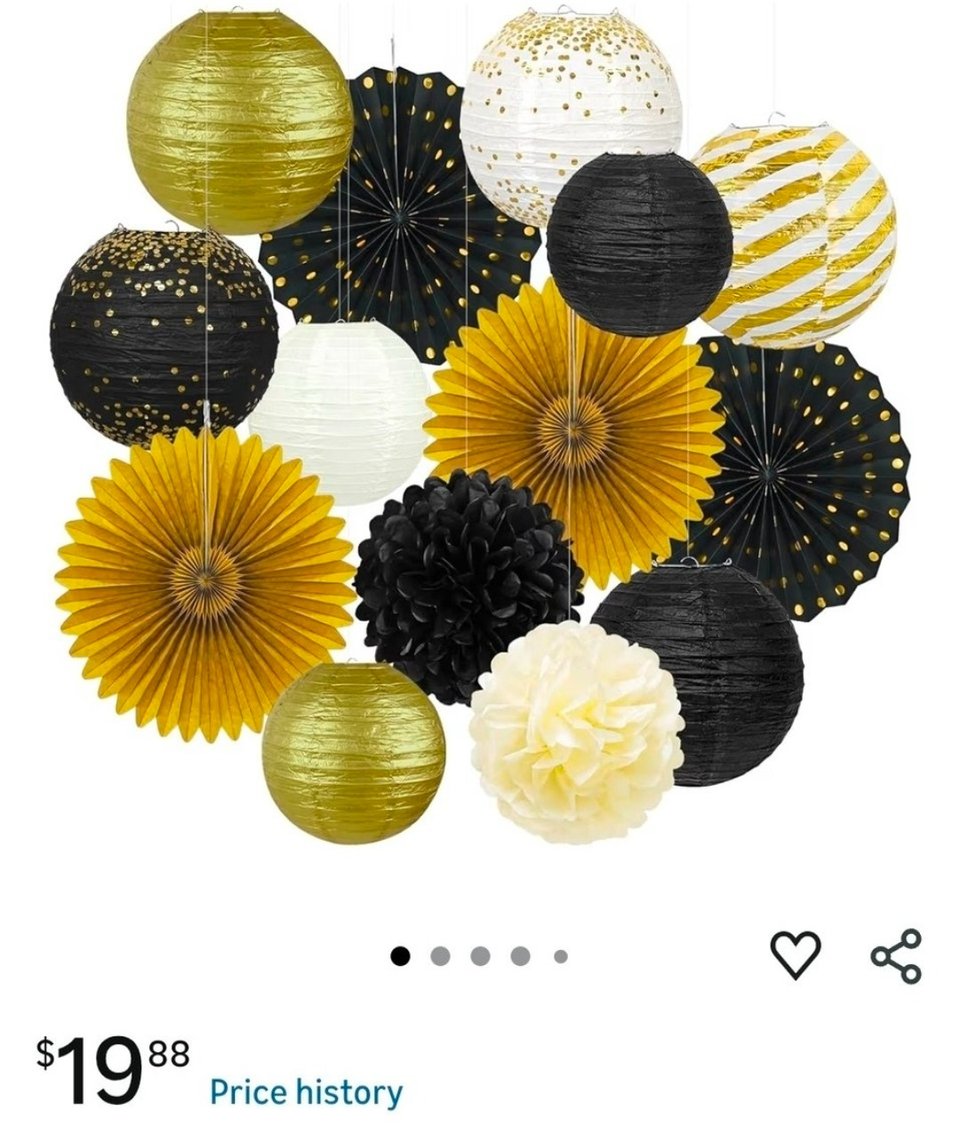Jump to the second image indicator dot
The image size is (960, 1135).
coord(440,956)
